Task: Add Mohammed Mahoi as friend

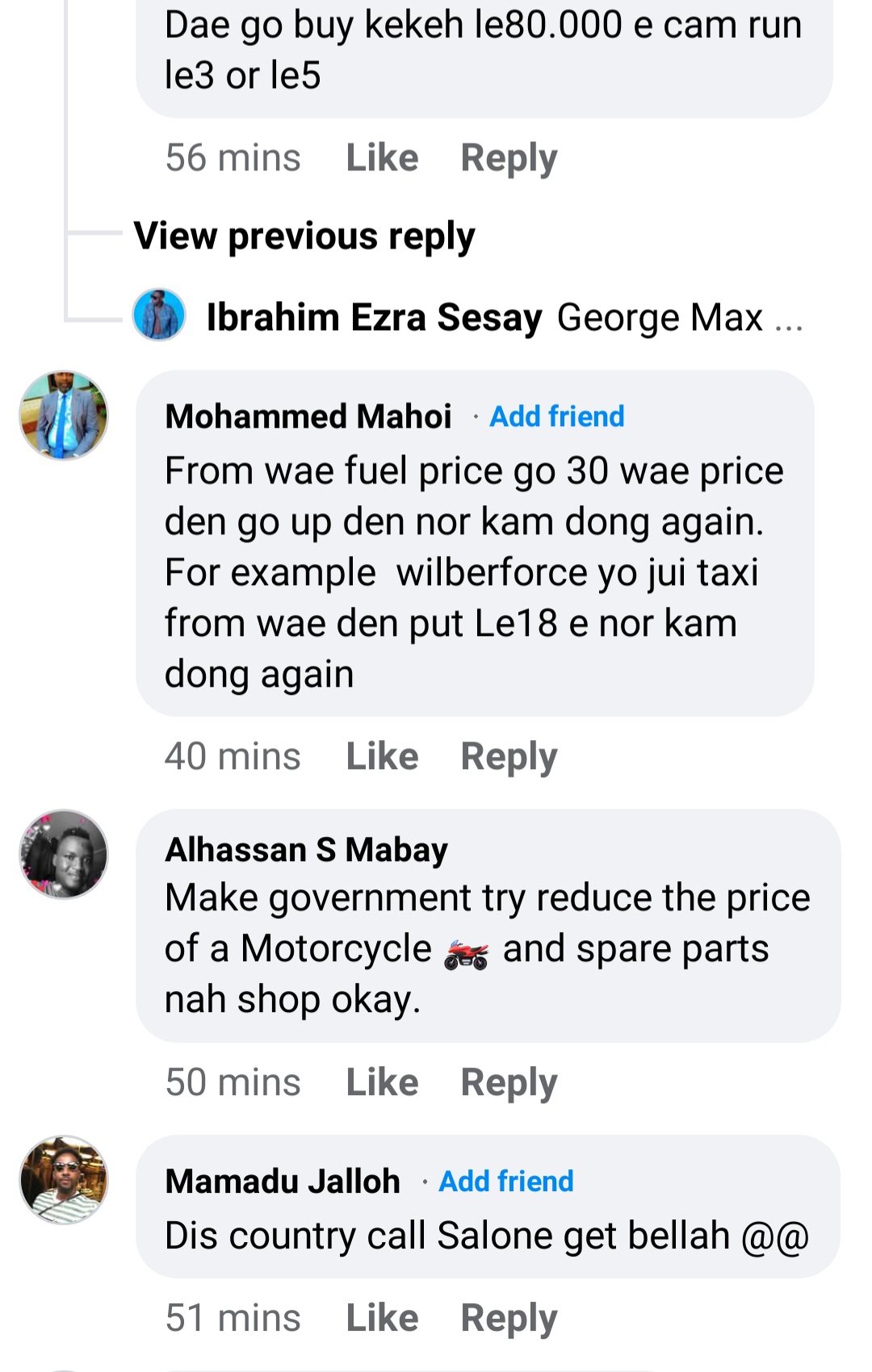Action: pos(557,416)
